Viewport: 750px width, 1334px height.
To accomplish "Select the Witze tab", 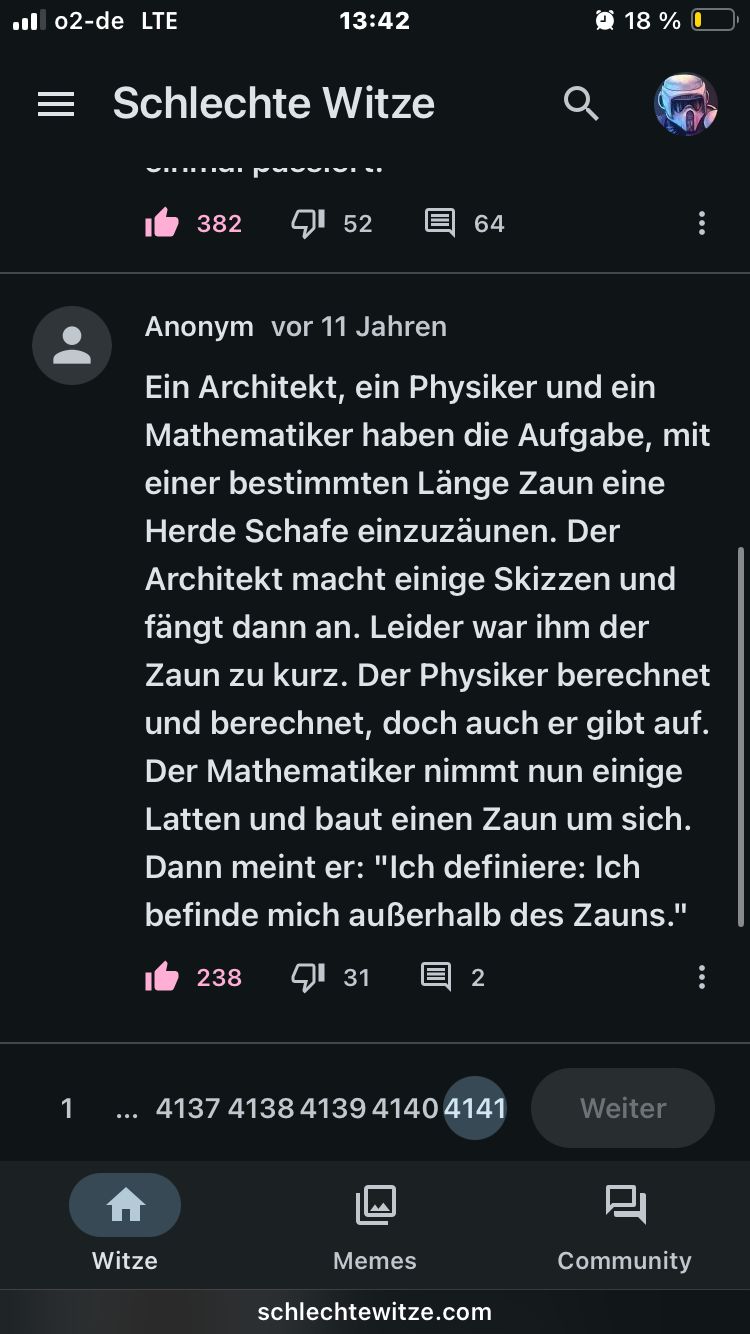I will pos(125,1226).
